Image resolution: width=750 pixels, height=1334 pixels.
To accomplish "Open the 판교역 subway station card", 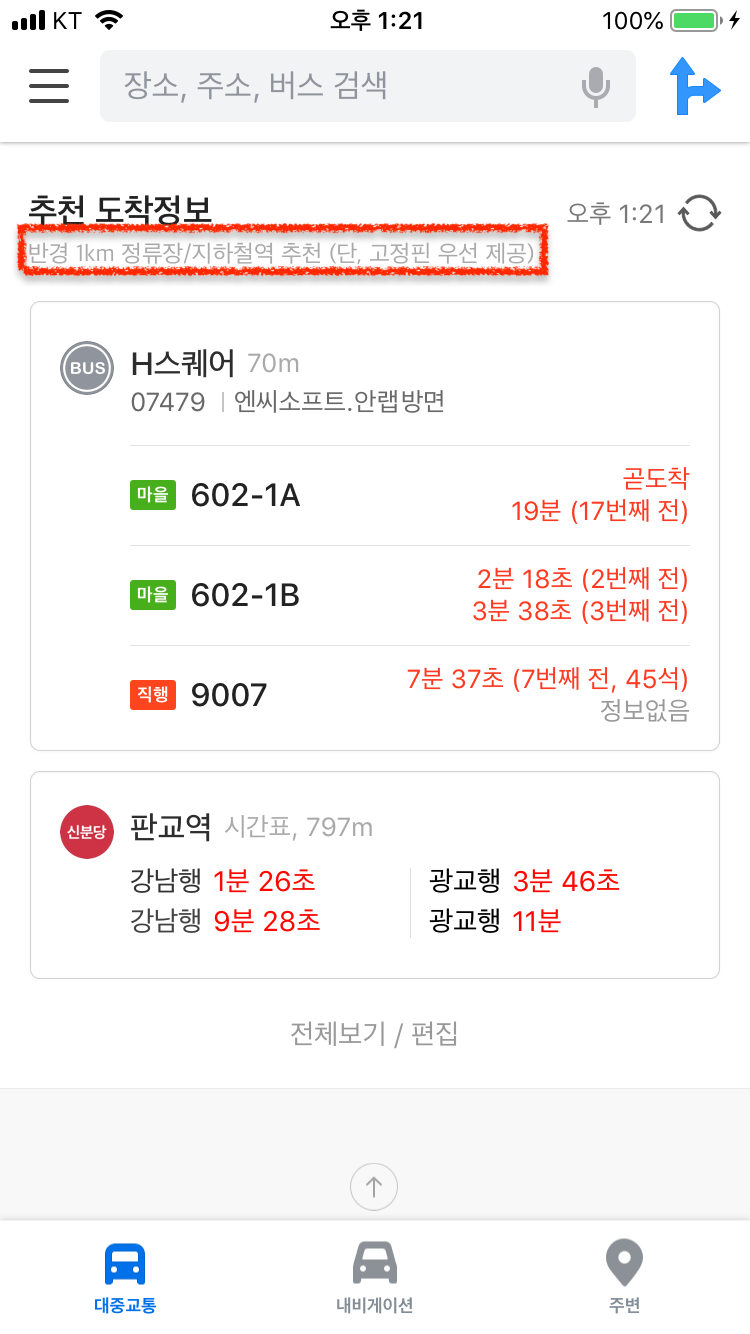I will click(x=375, y=875).
